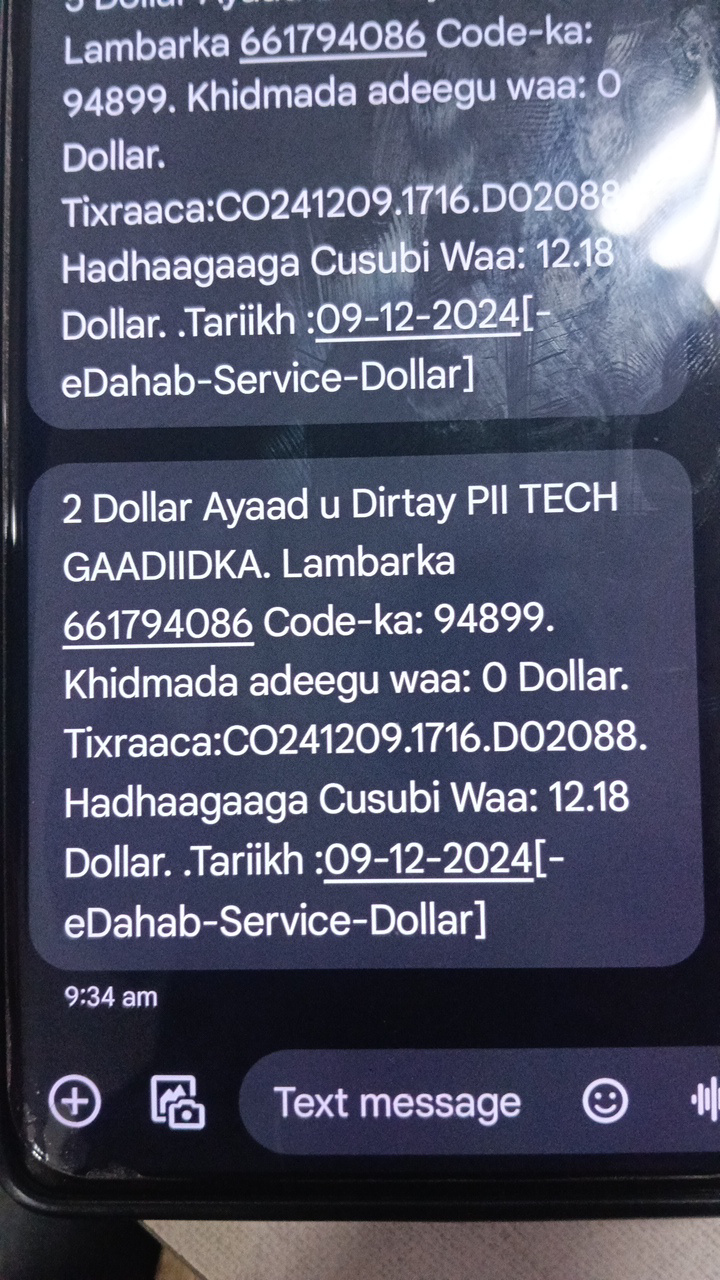The height and width of the screenshot is (1280, 720).
Task: Tap number 661794086 in the 2 Dollar message
Action: (x=157, y=623)
